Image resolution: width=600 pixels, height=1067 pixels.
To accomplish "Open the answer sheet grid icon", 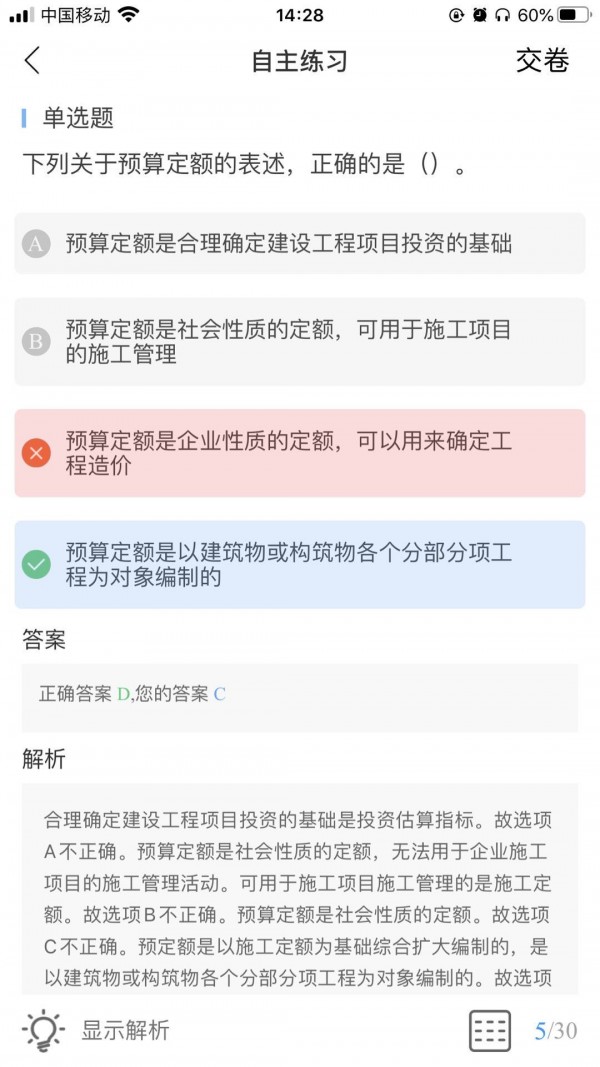I will pos(490,1030).
